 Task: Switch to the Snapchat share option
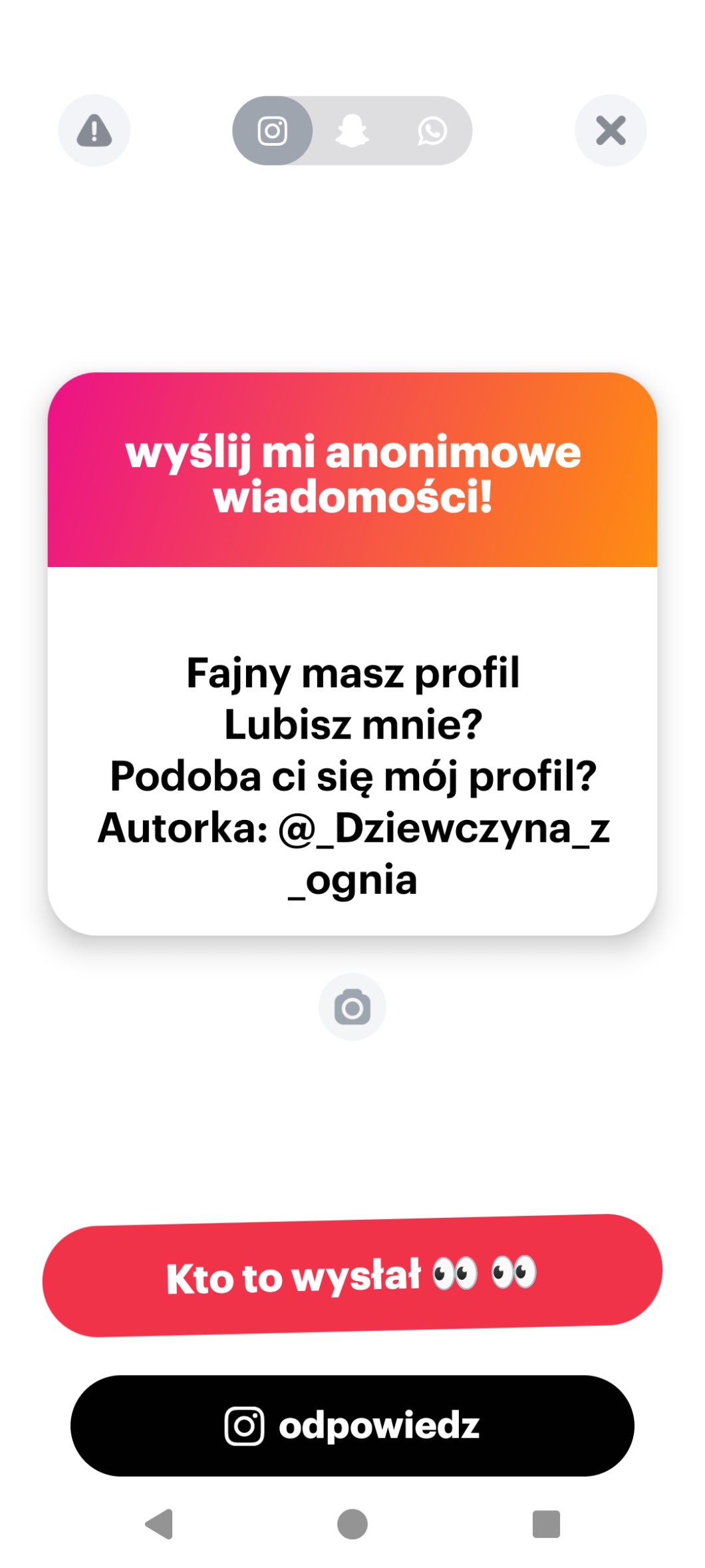point(352,131)
